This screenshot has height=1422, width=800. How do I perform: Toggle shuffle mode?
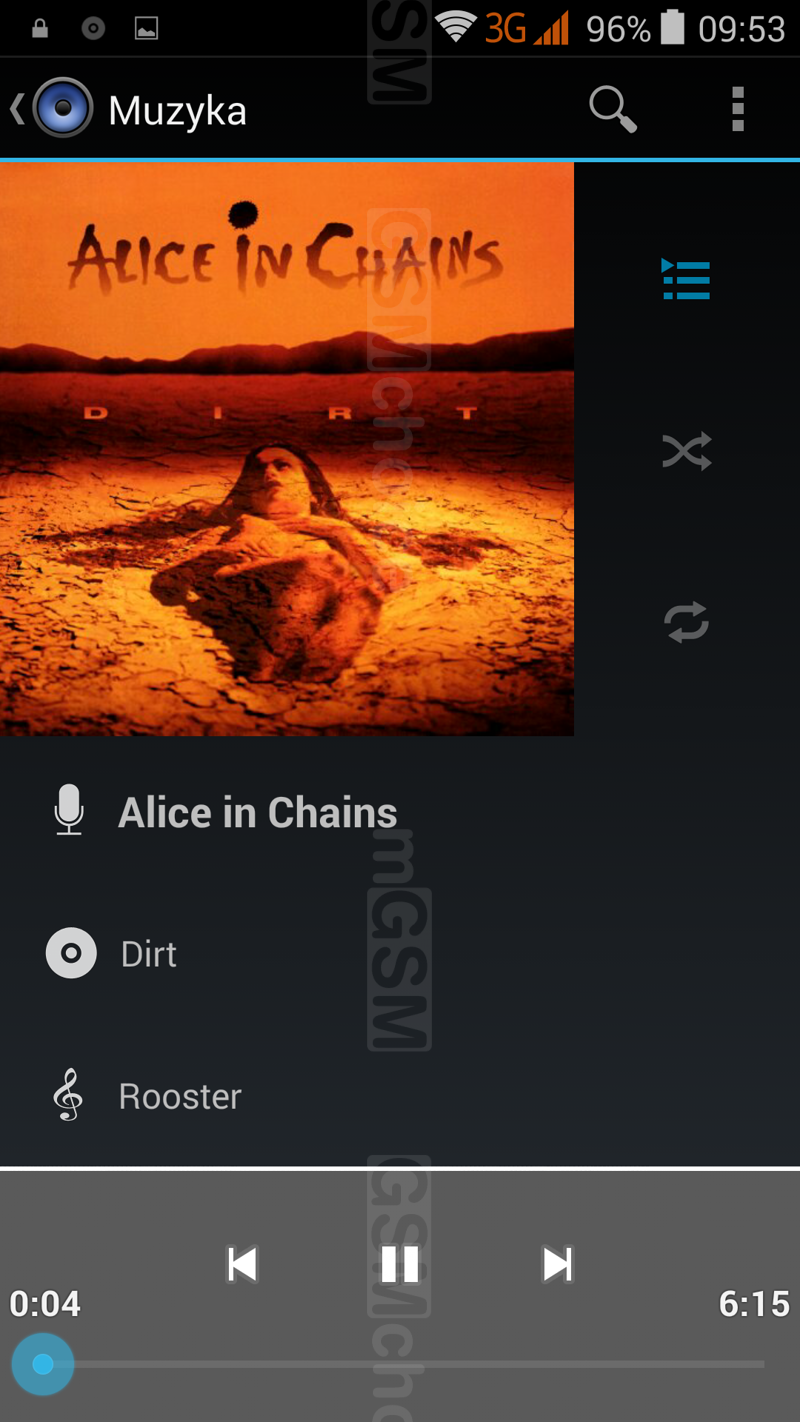click(x=686, y=451)
